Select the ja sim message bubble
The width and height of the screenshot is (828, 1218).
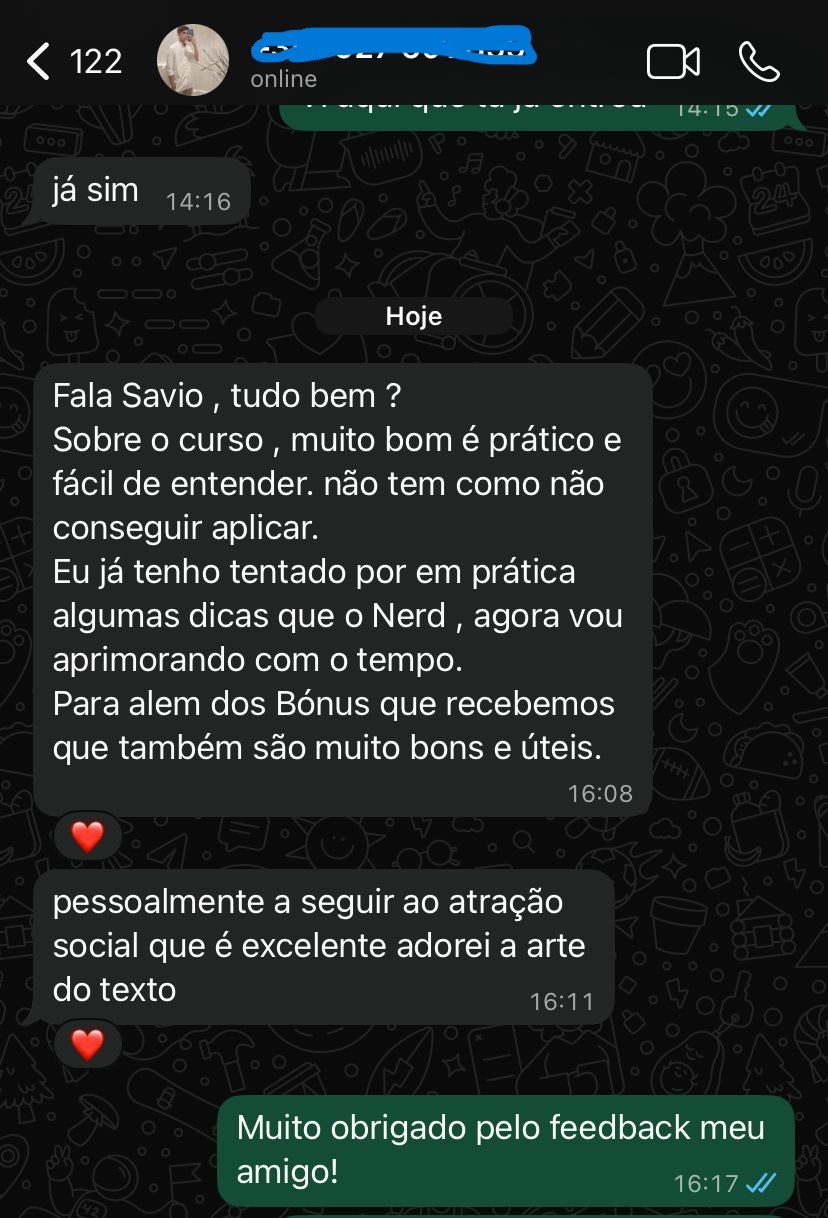[140, 190]
